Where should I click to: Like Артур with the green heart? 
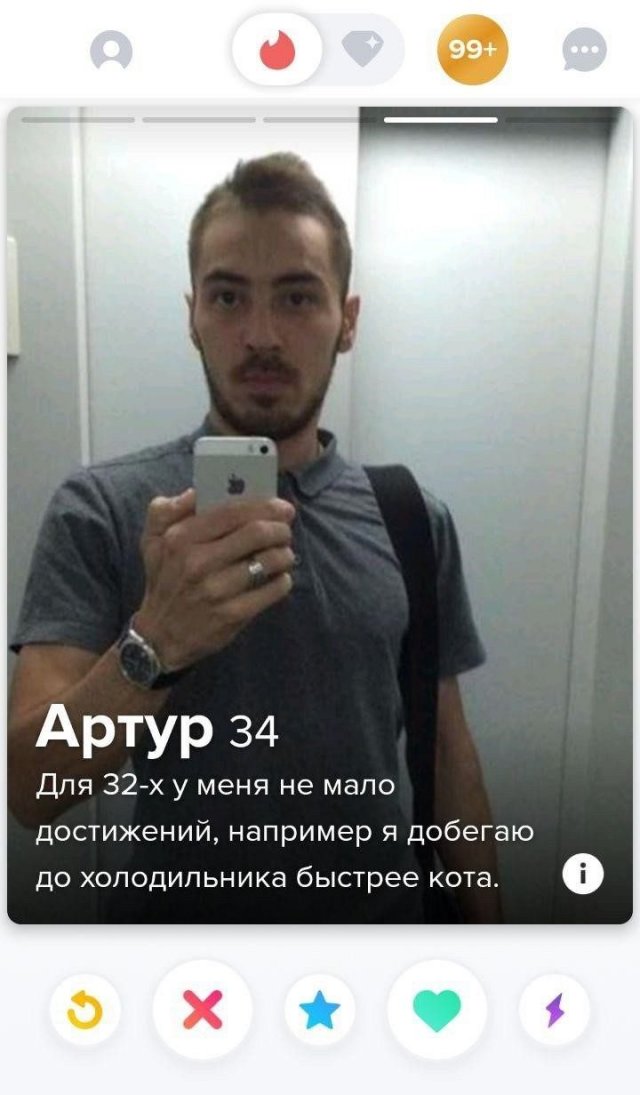click(437, 1010)
